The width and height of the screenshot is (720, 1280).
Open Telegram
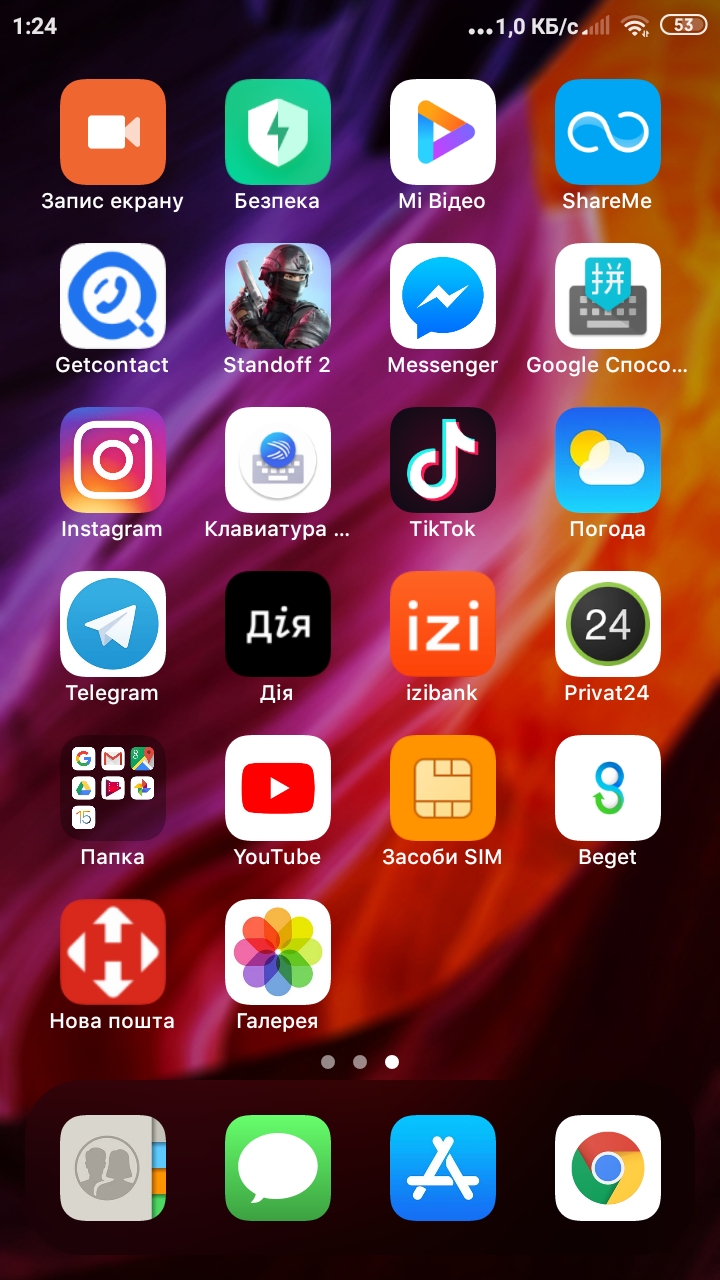click(x=113, y=624)
